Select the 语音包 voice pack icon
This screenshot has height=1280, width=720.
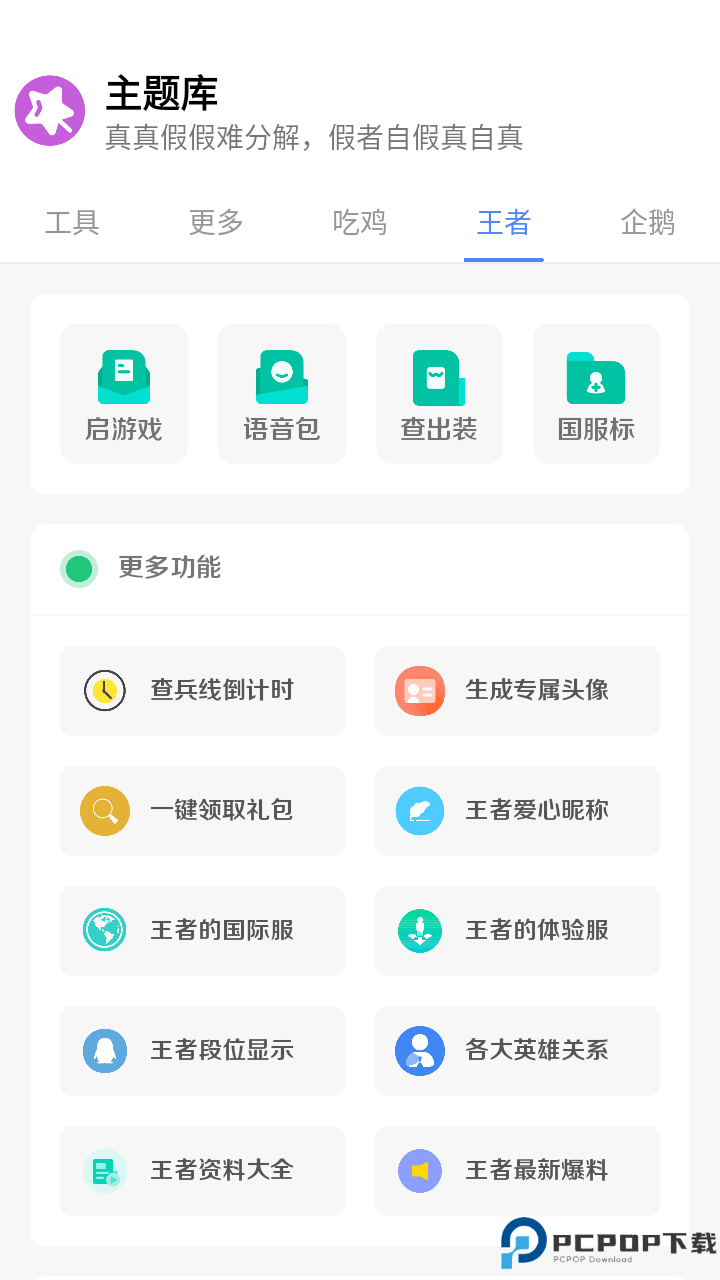coord(281,375)
